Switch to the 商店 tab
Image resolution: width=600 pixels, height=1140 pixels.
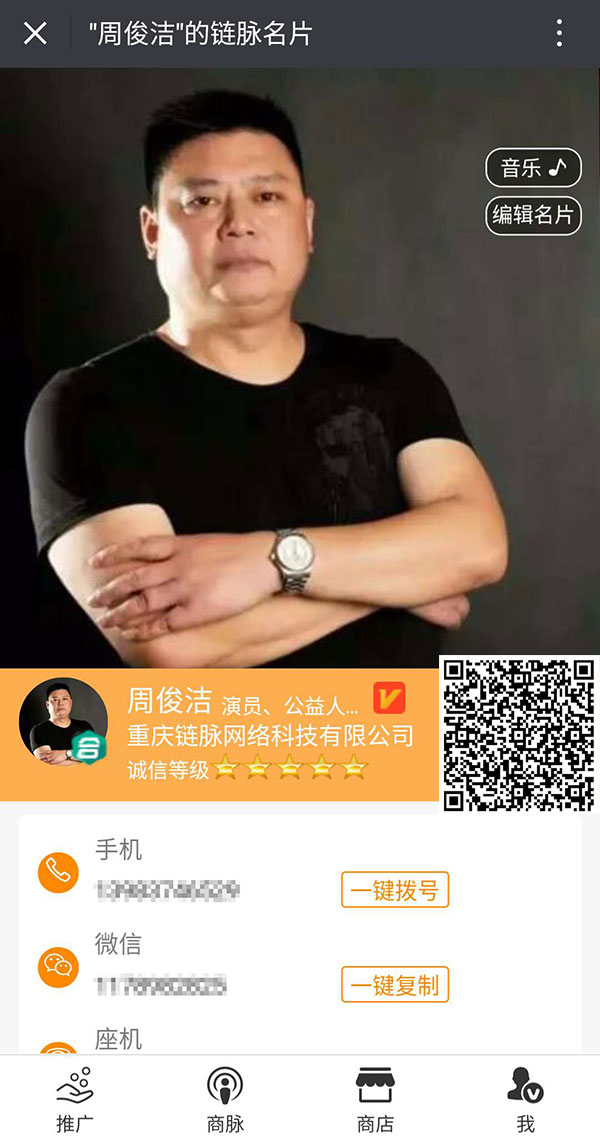tap(375, 1097)
